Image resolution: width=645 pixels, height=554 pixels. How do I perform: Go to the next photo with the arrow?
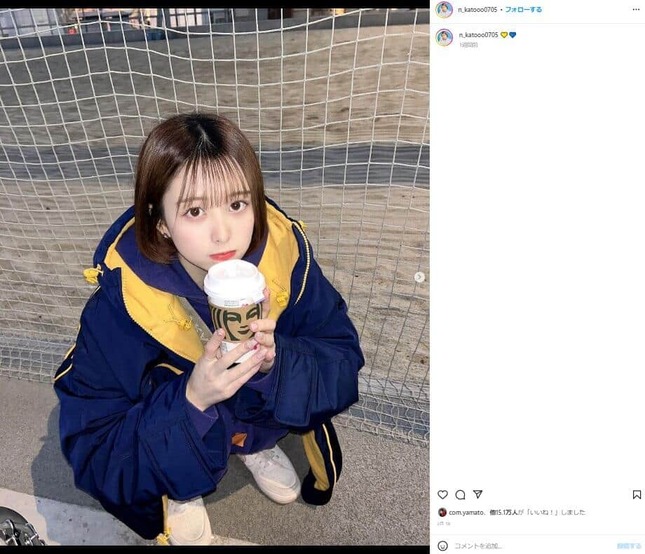(x=419, y=277)
